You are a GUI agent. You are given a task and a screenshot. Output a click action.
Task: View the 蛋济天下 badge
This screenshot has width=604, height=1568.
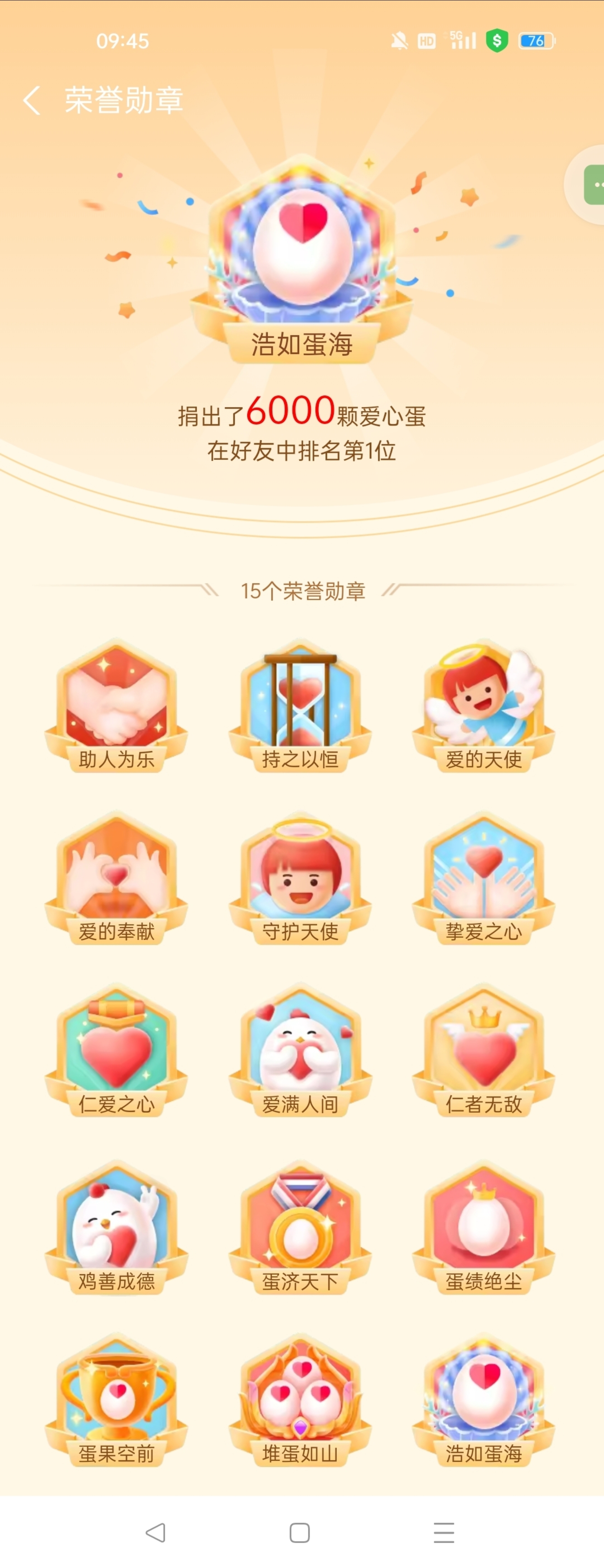(300, 1228)
